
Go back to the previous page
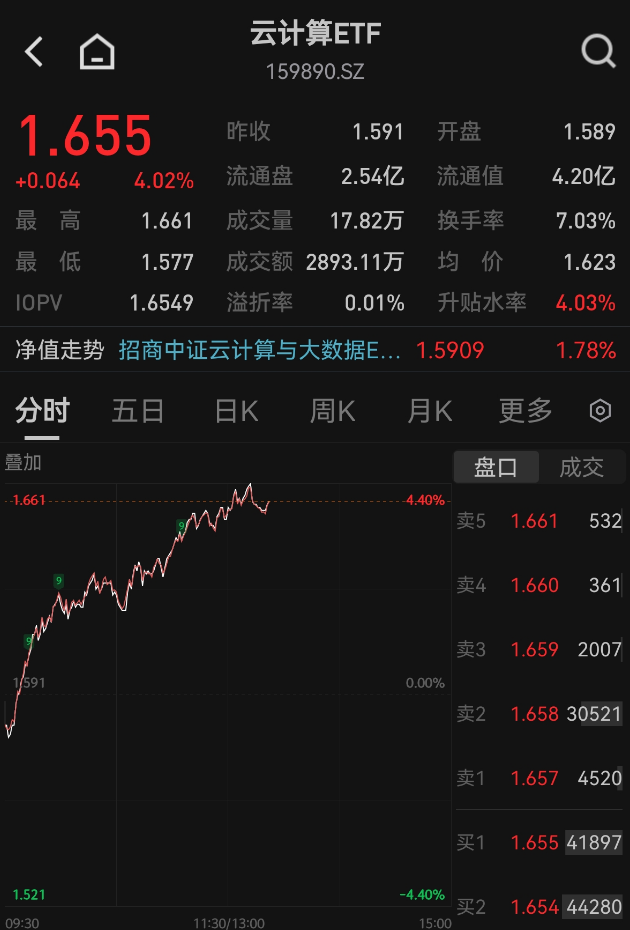pyautogui.click(x=34, y=52)
